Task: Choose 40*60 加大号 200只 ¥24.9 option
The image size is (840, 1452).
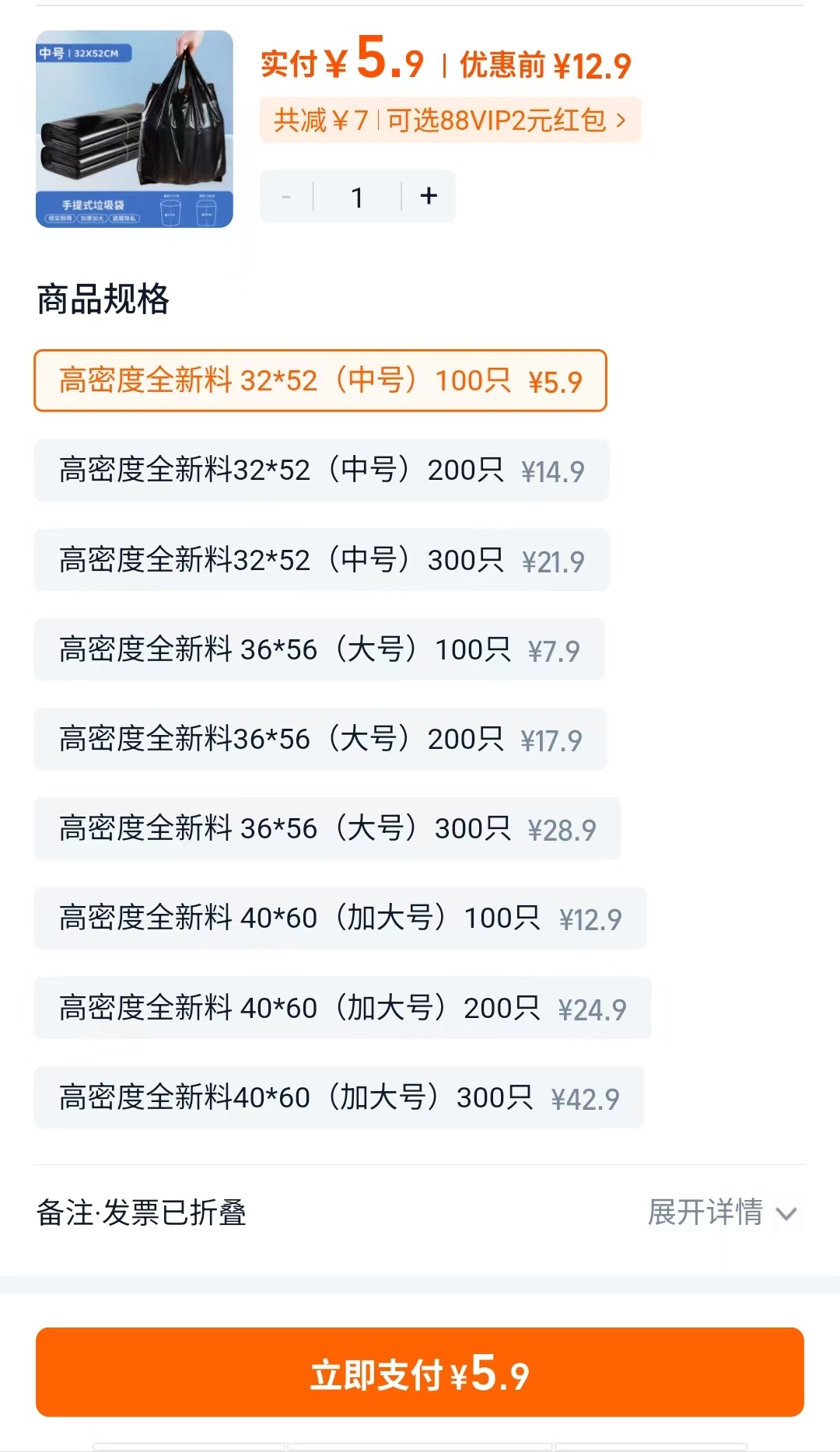Action: pyautogui.click(x=342, y=1008)
